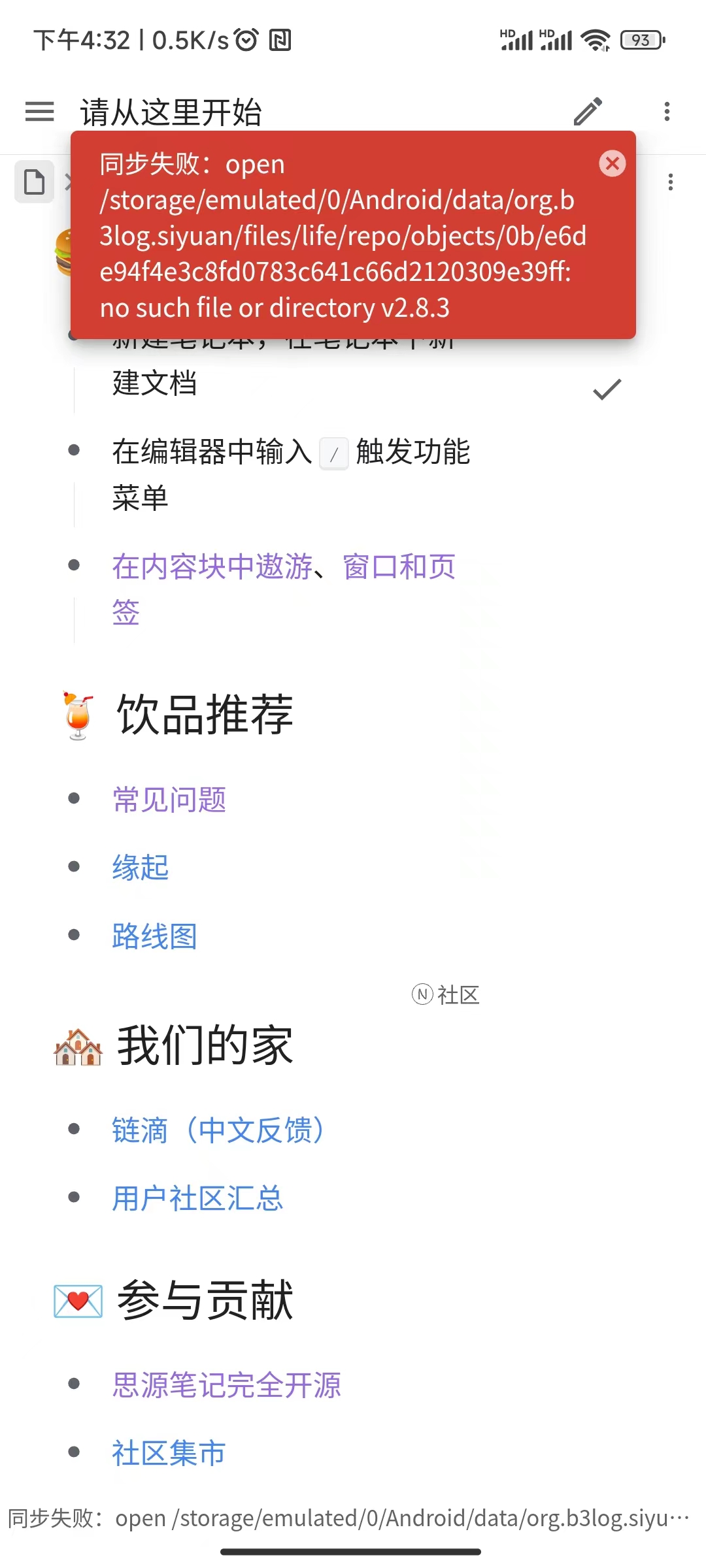Dismiss the sync failure error toast
This screenshot has width=706, height=1568.
click(x=612, y=163)
